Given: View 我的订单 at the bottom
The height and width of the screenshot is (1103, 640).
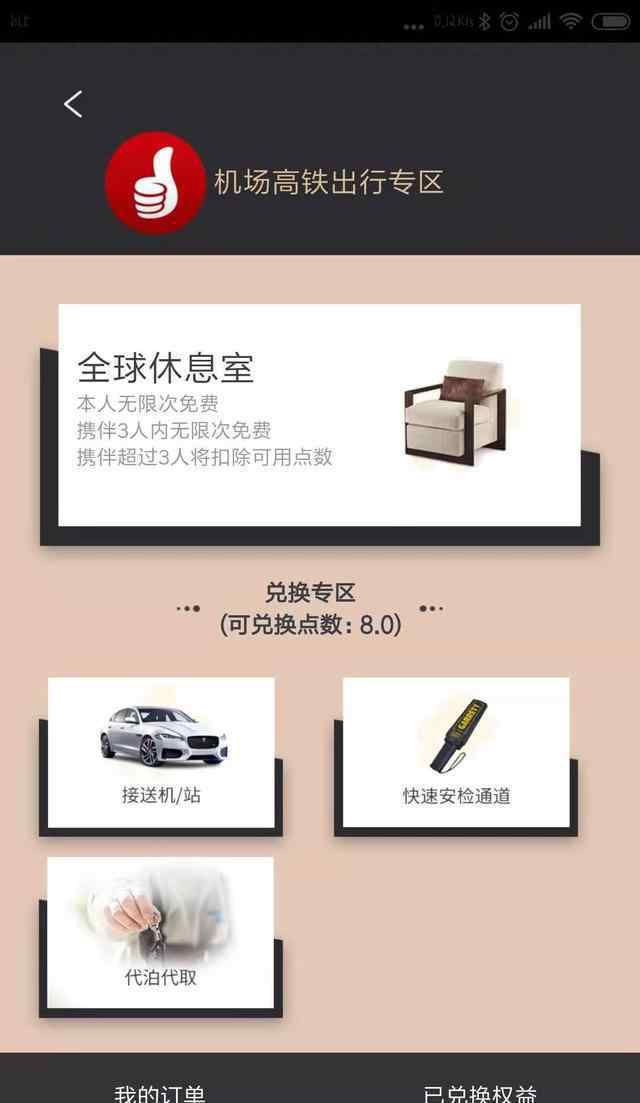Looking at the screenshot, I should 160,1091.
